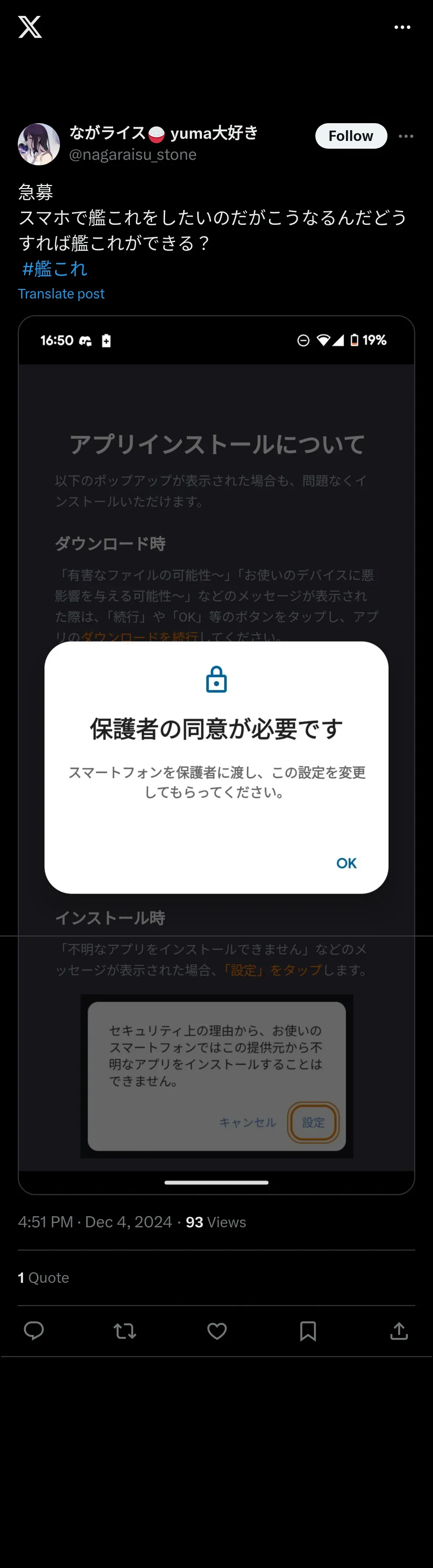Like this post
Viewport: 433px width, 1568px height.
(x=217, y=1331)
